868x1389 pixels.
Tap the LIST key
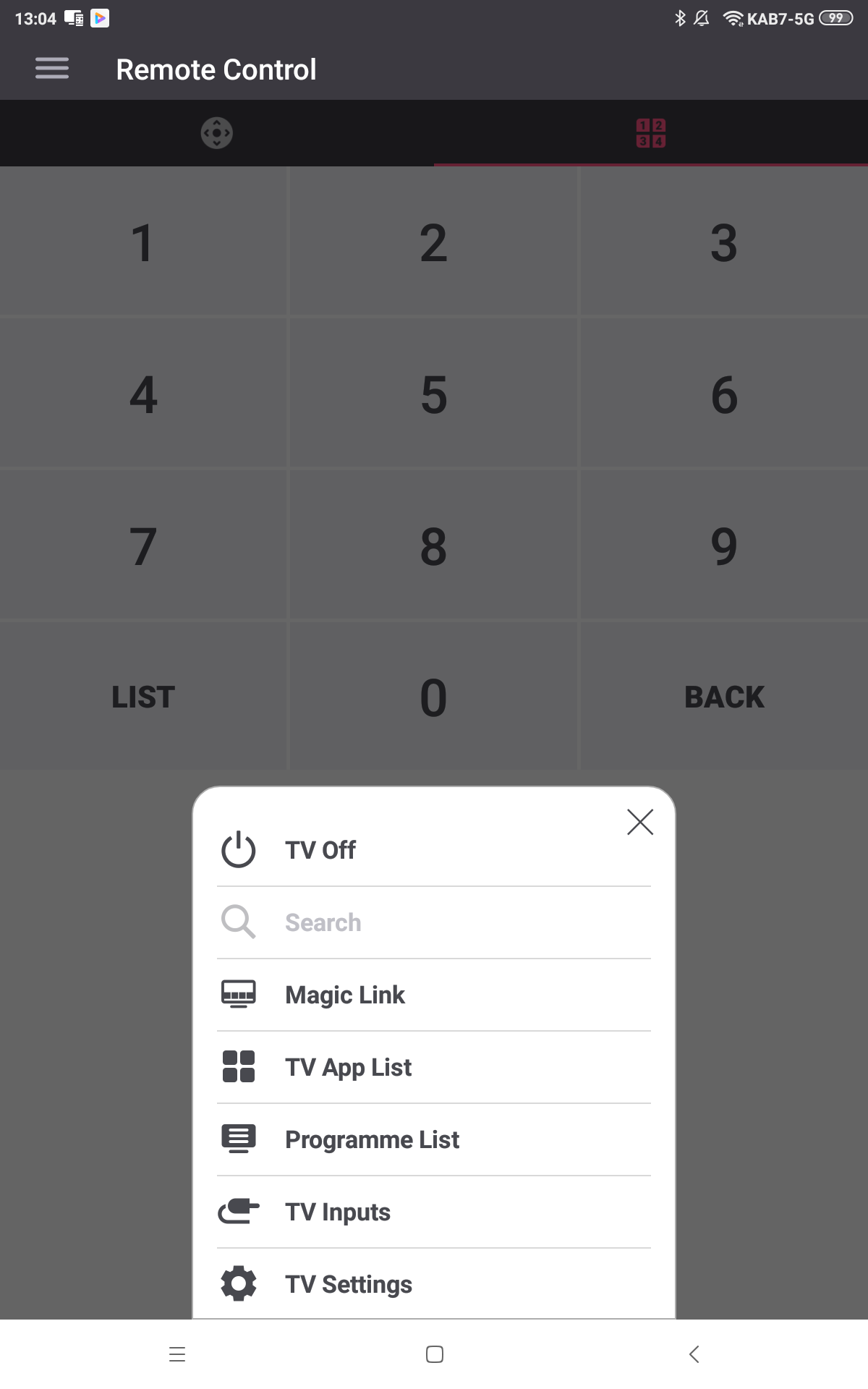pos(143,697)
